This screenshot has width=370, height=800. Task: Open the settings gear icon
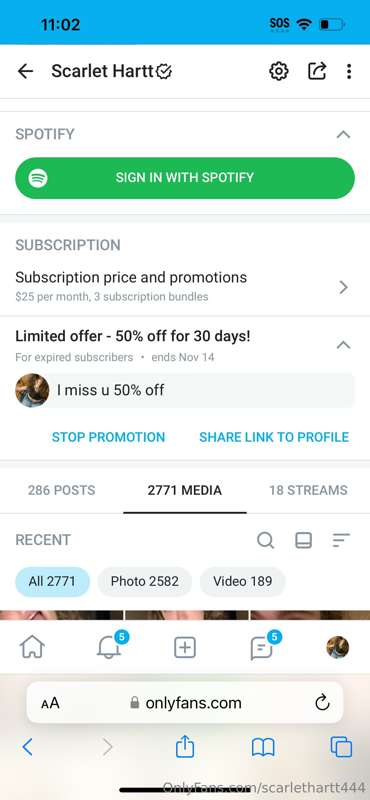pos(279,71)
